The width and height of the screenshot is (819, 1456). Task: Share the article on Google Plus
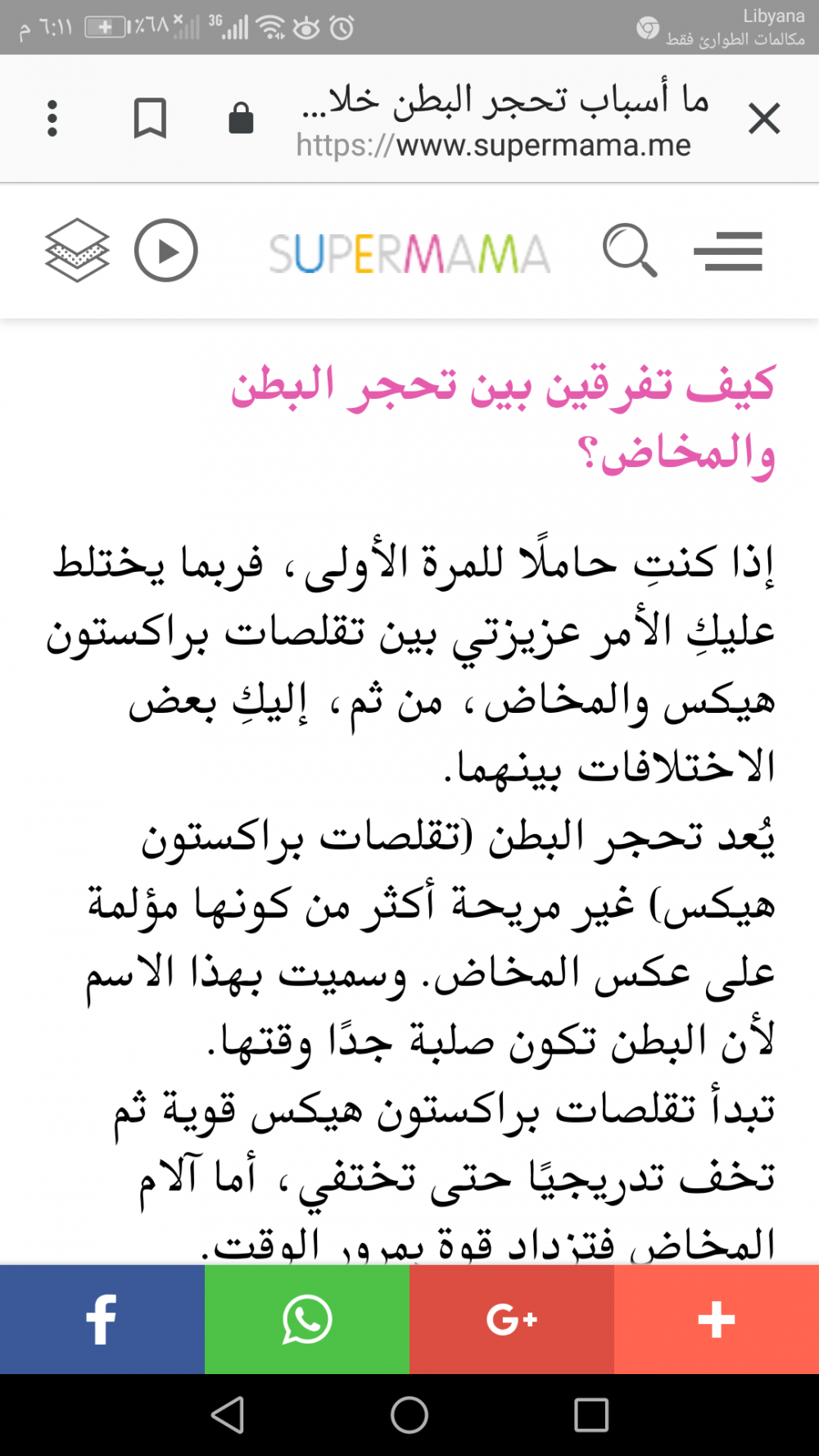512,1319
